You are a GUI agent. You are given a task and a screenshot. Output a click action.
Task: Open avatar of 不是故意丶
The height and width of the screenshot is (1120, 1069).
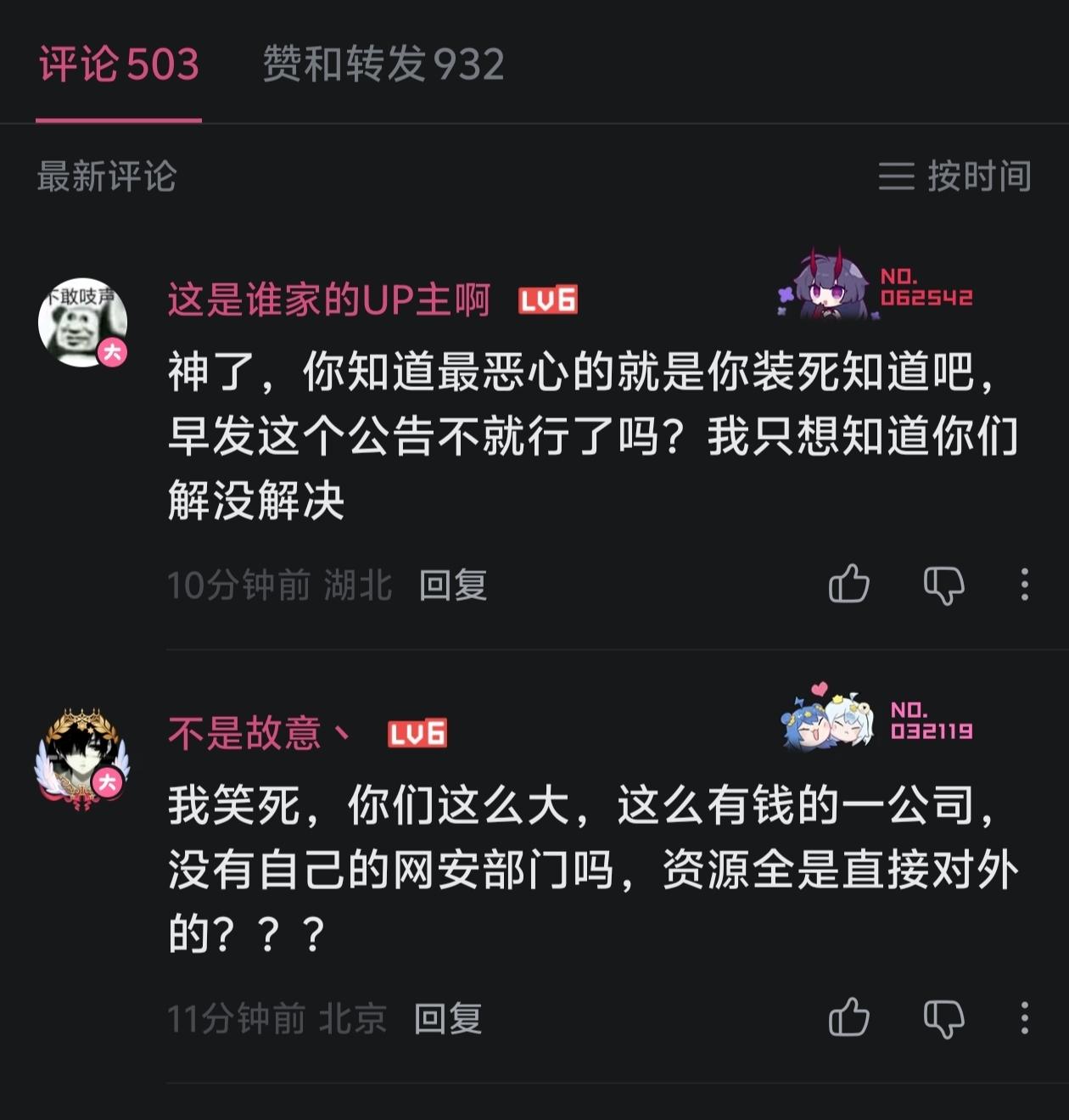(x=82, y=759)
